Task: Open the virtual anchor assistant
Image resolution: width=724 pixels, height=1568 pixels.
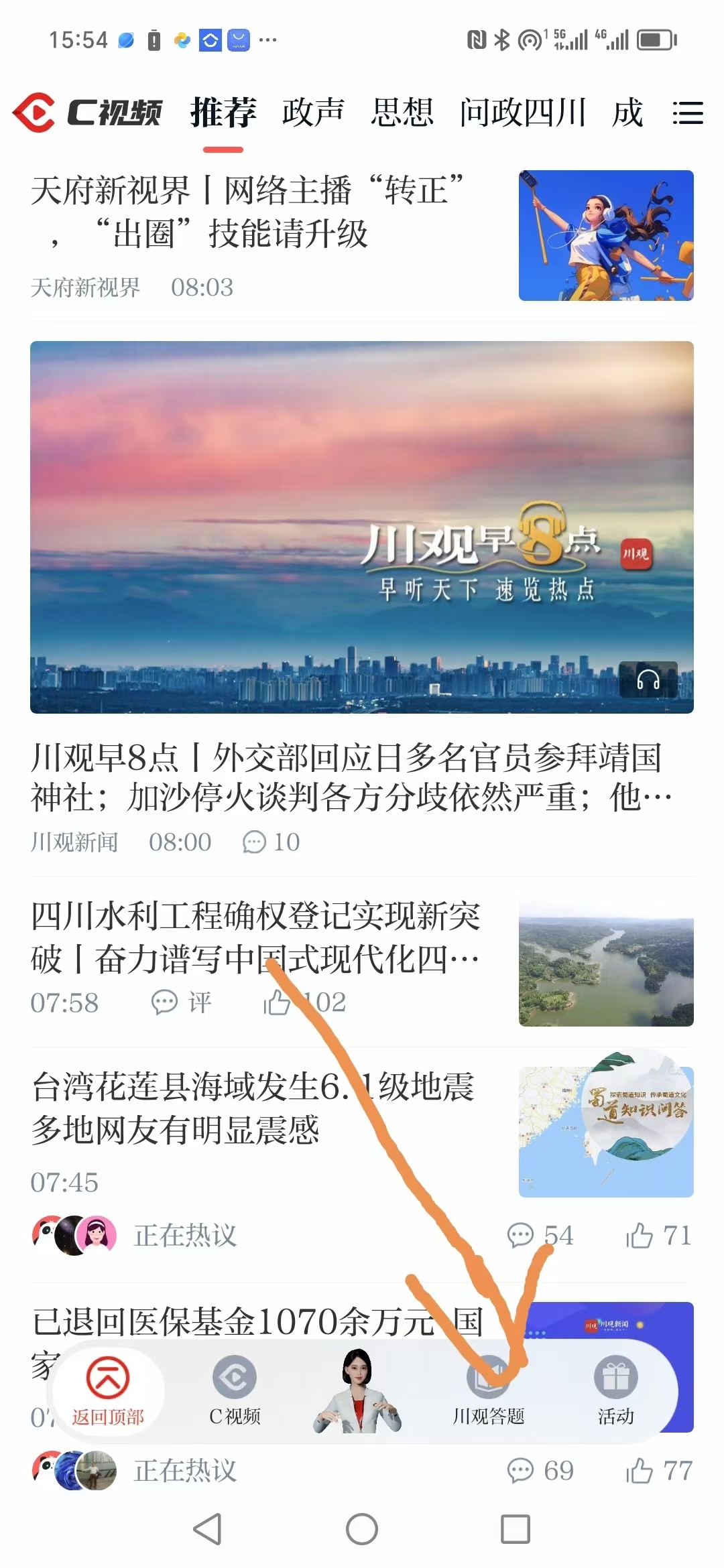Action: [x=358, y=1391]
